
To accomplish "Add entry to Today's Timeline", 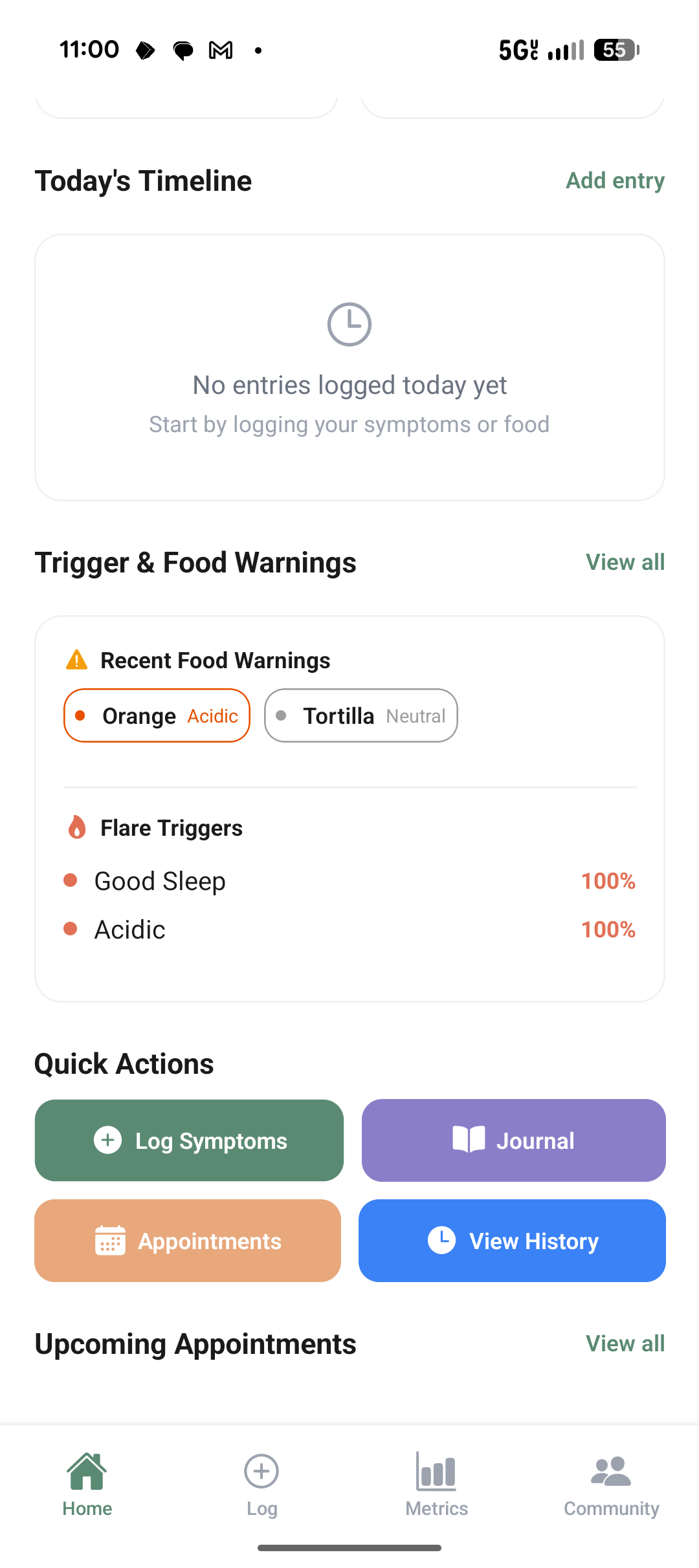I will (x=615, y=180).
